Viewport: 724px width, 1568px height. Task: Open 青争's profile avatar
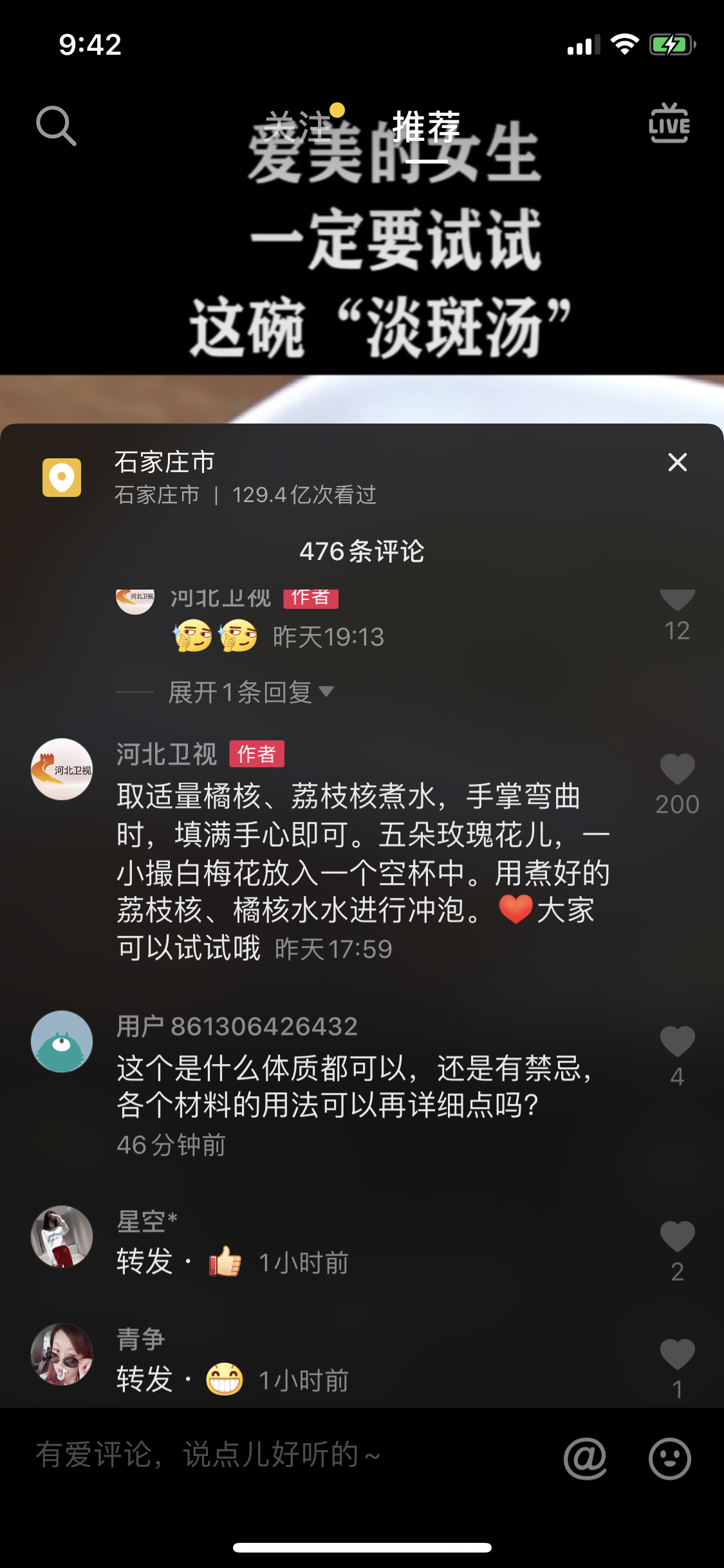point(62,1354)
